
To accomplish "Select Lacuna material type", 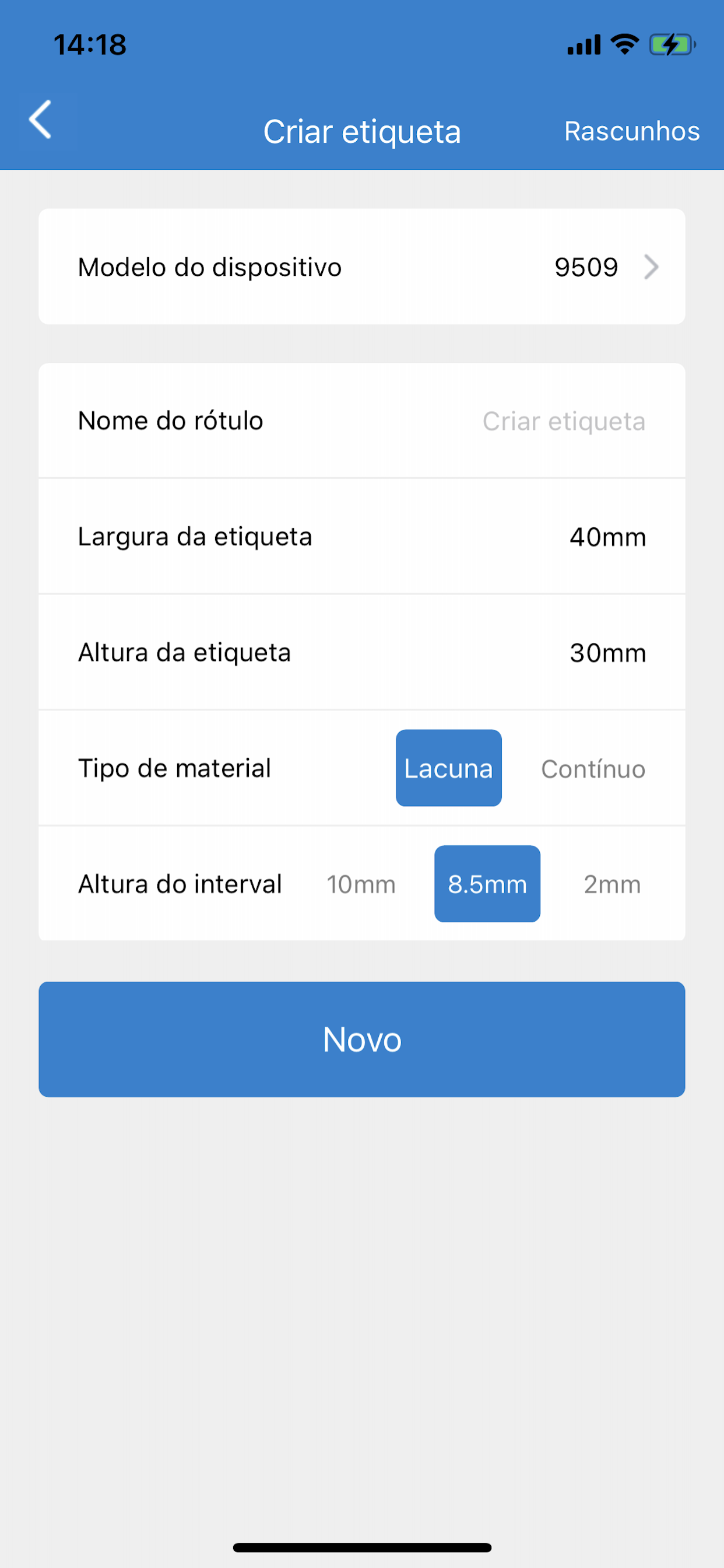I will pos(448,768).
